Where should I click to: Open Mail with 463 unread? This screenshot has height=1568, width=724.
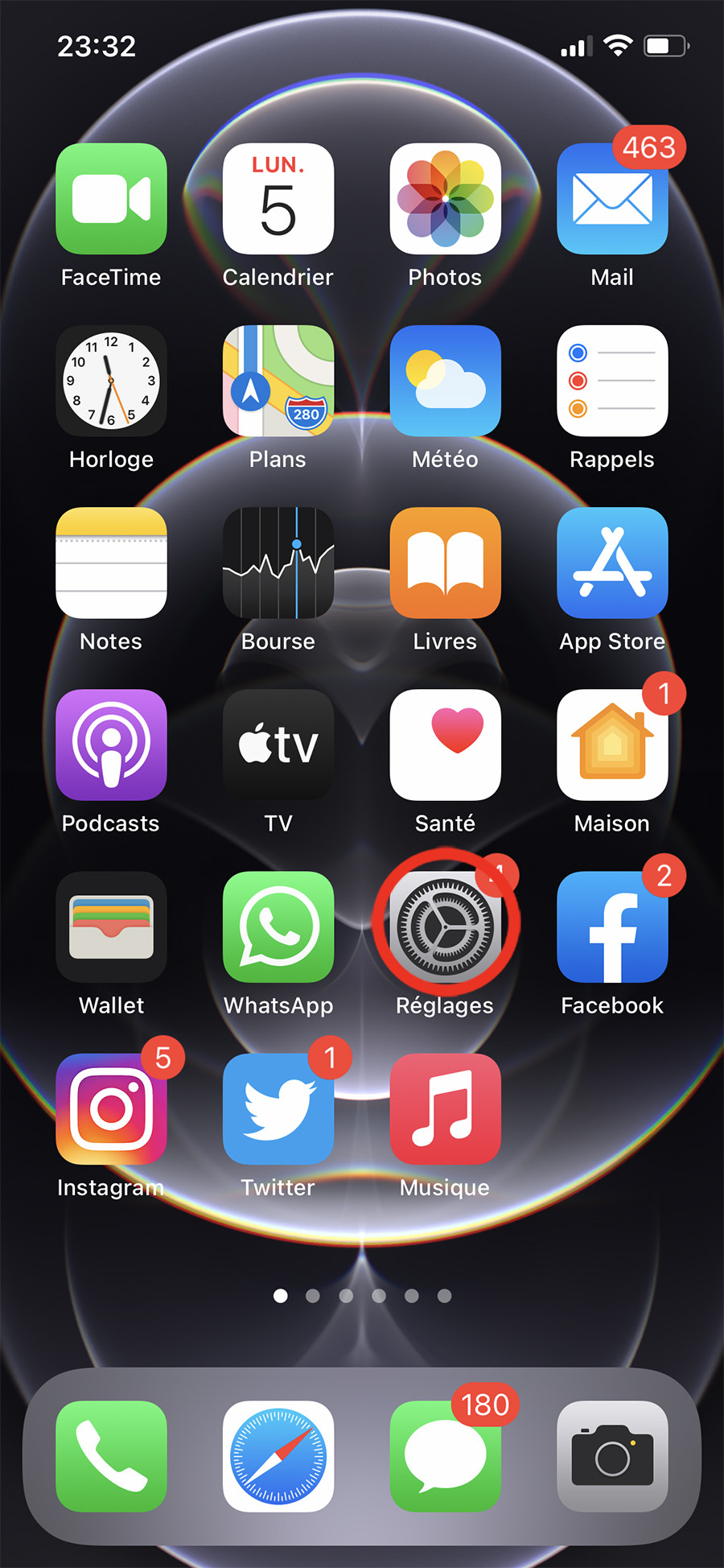tap(612, 199)
